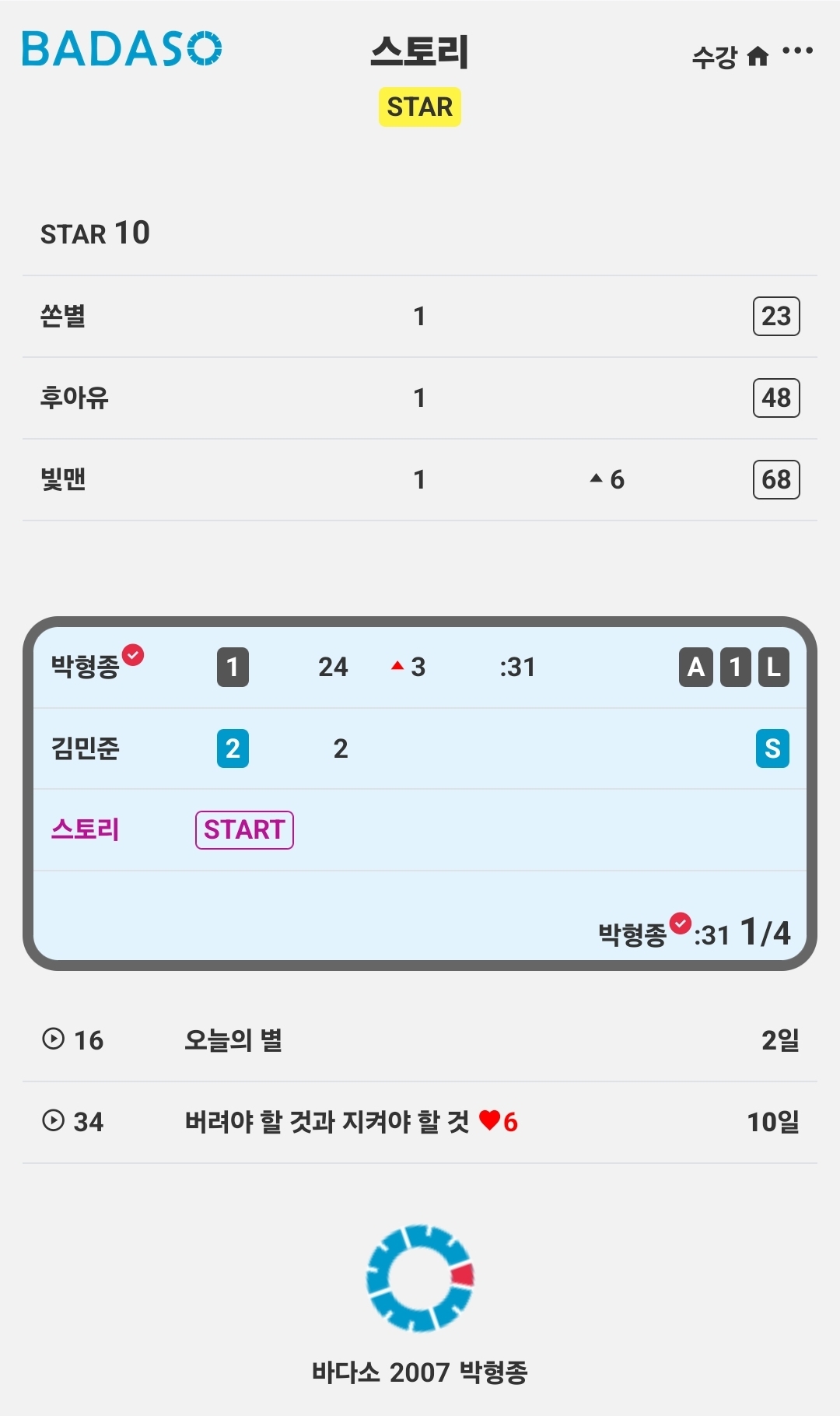Image resolution: width=840 pixels, height=1416 pixels.
Task: Tap the 68 badge beside 빛맨
Action: pyautogui.click(x=775, y=480)
